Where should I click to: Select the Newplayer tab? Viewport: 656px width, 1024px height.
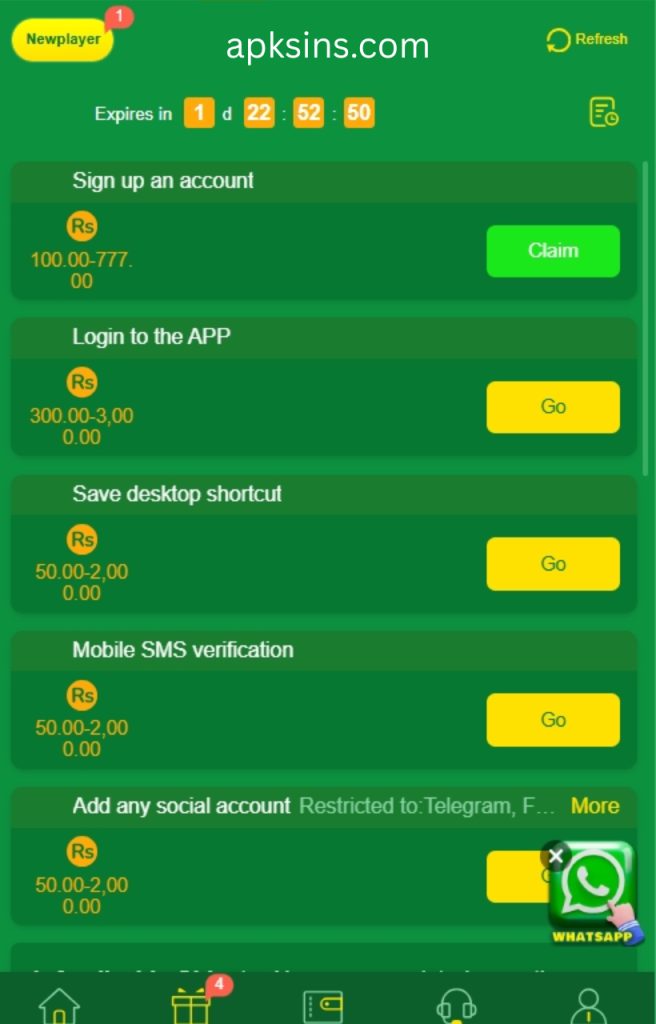[x=62, y=40]
